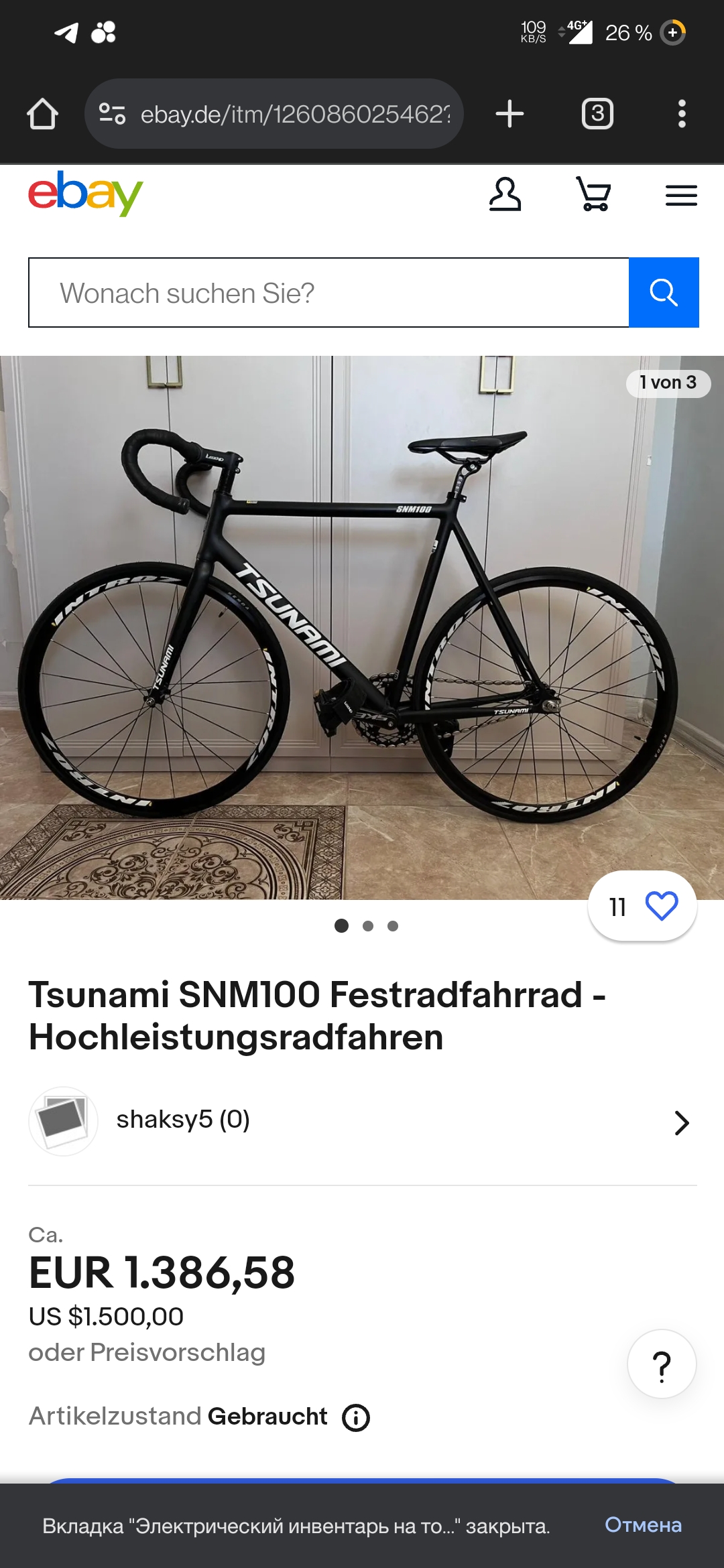Open the eBay account profile
Image resolution: width=724 pixels, height=1568 pixels.
(505, 195)
